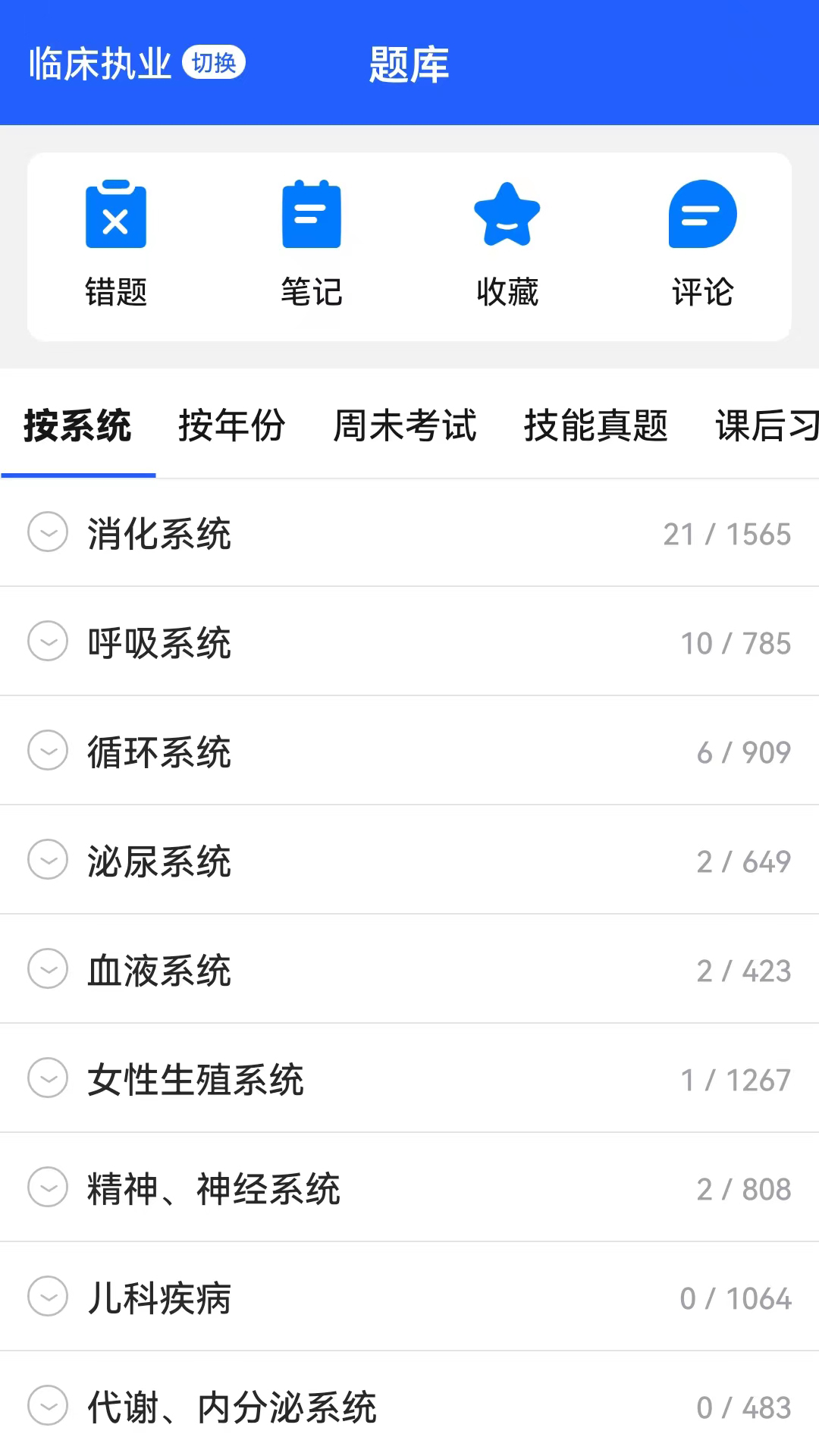Viewport: 819px width, 1456px height.
Task: Switch to the 技能真题 tab
Action: [x=595, y=428]
